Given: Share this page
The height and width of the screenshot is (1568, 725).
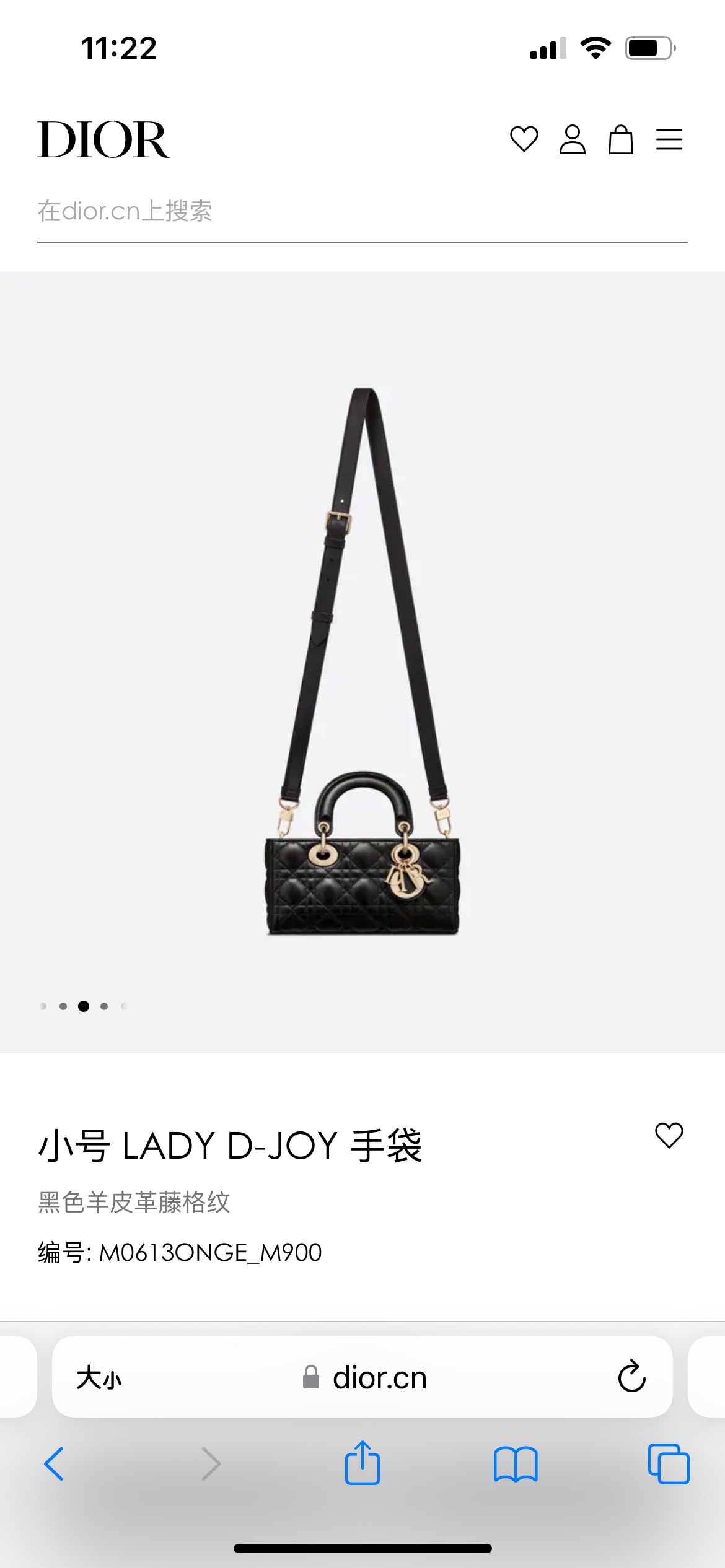Looking at the screenshot, I should click(x=362, y=1463).
